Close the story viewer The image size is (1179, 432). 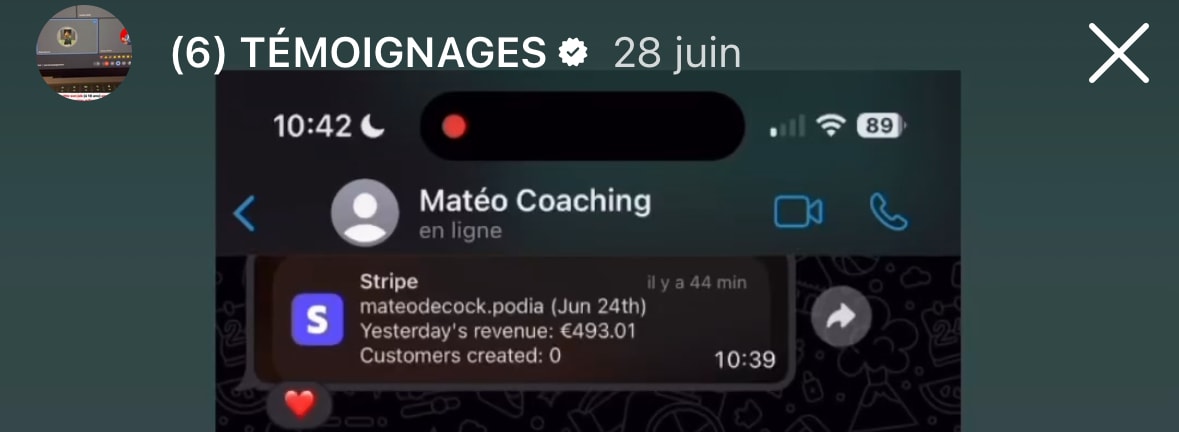pos(1118,53)
